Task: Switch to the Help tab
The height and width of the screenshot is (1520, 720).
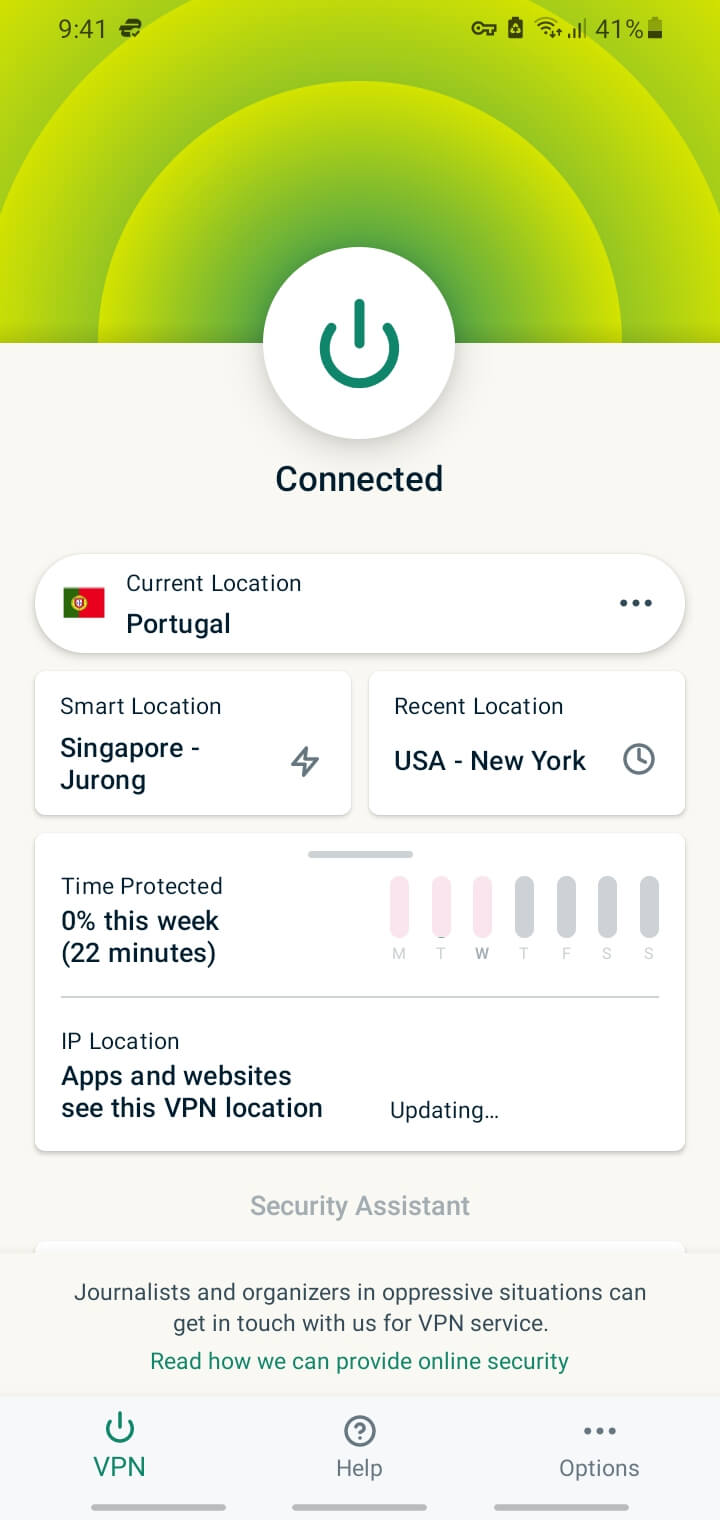Action: pyautogui.click(x=359, y=1448)
